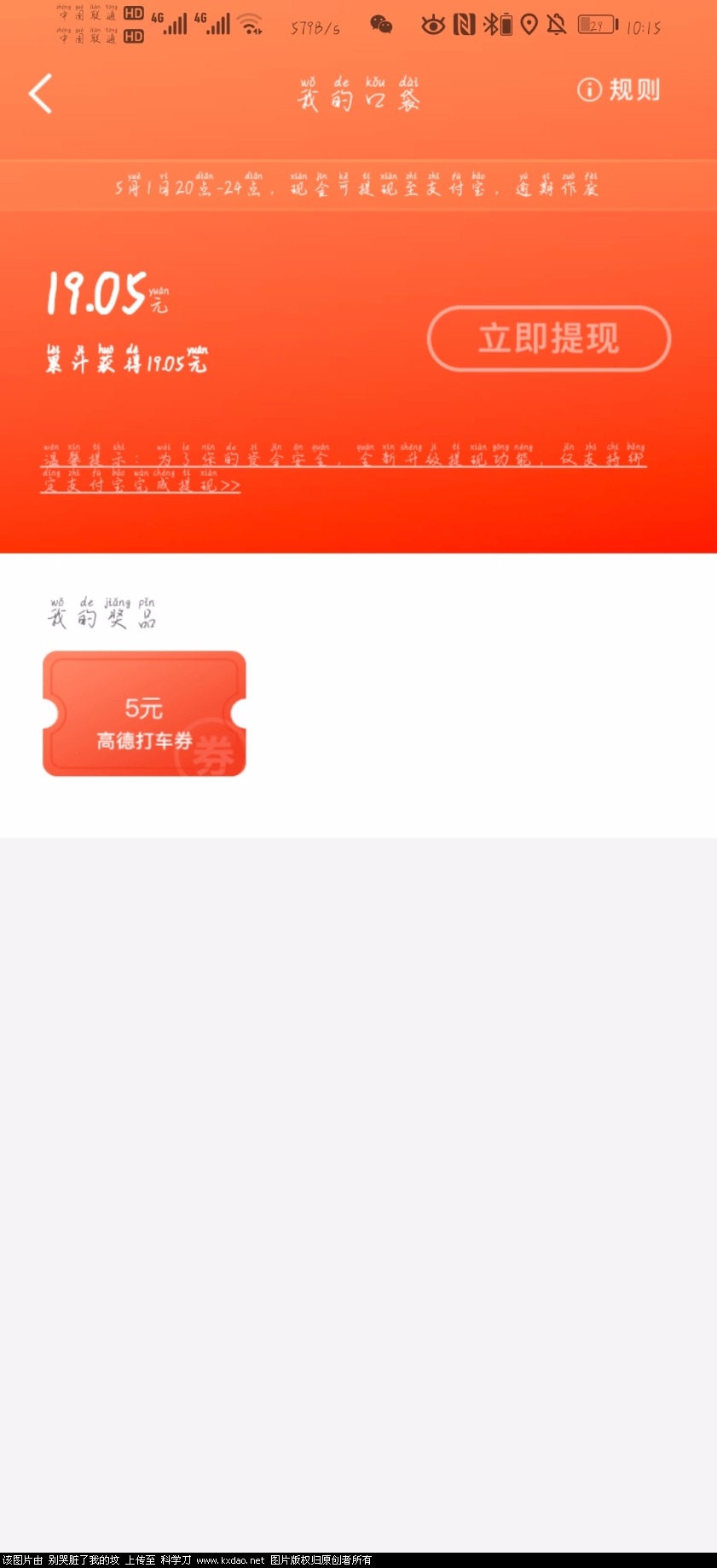Tap 立即提现 to withdraw cash
717x1568 pixels.
pyautogui.click(x=548, y=338)
